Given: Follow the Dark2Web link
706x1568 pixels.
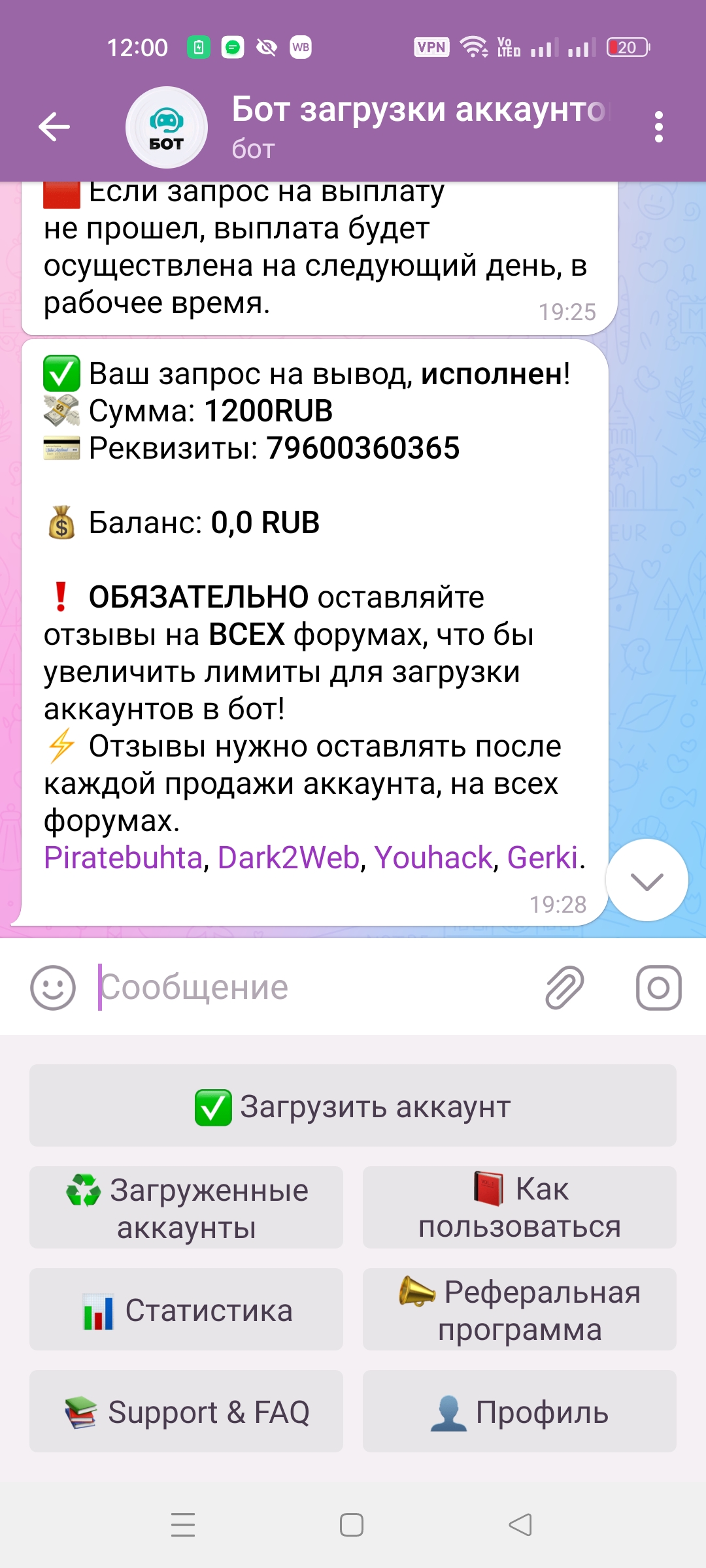Looking at the screenshot, I should [288, 858].
